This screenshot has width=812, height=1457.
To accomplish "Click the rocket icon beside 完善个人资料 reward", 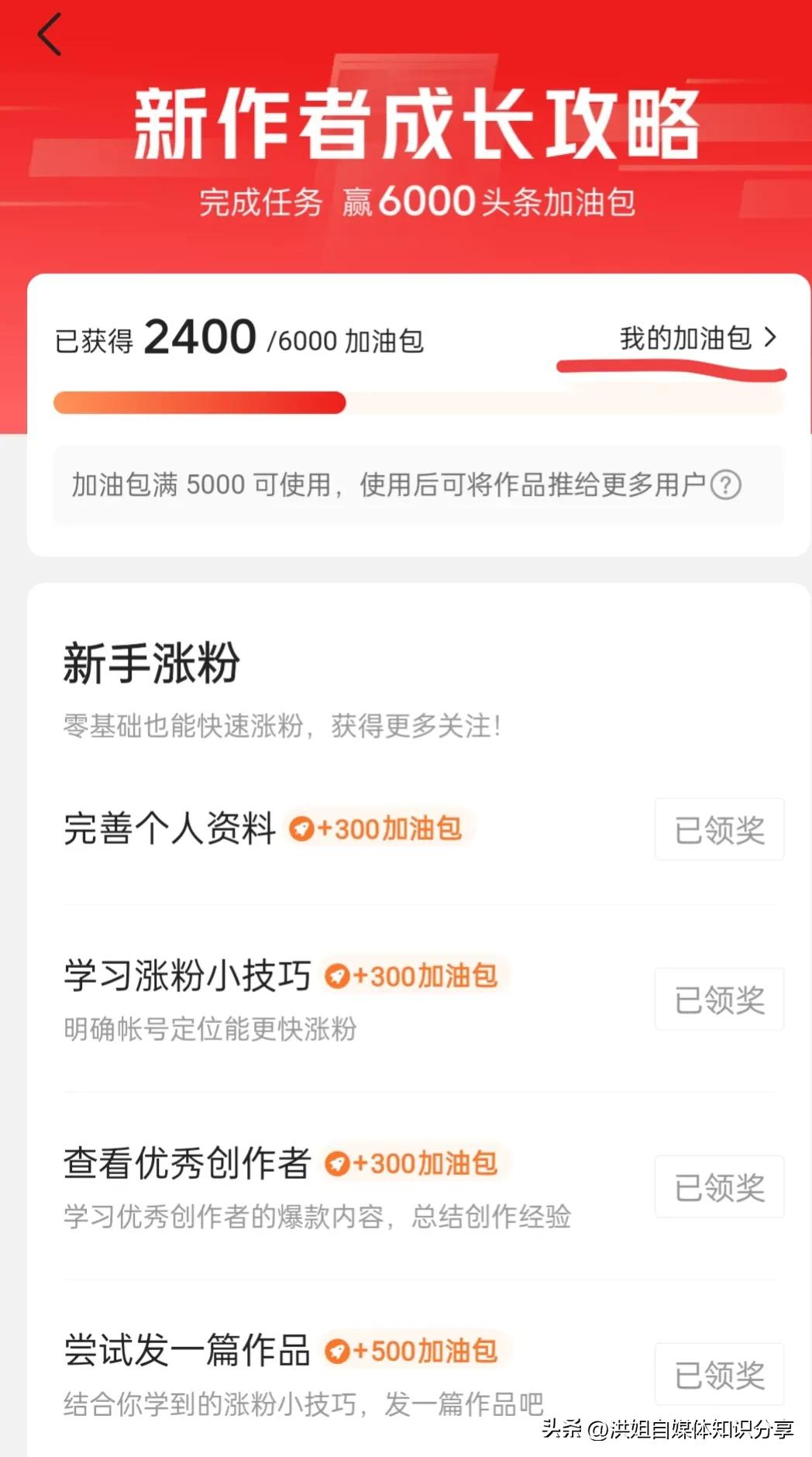I will [x=302, y=828].
